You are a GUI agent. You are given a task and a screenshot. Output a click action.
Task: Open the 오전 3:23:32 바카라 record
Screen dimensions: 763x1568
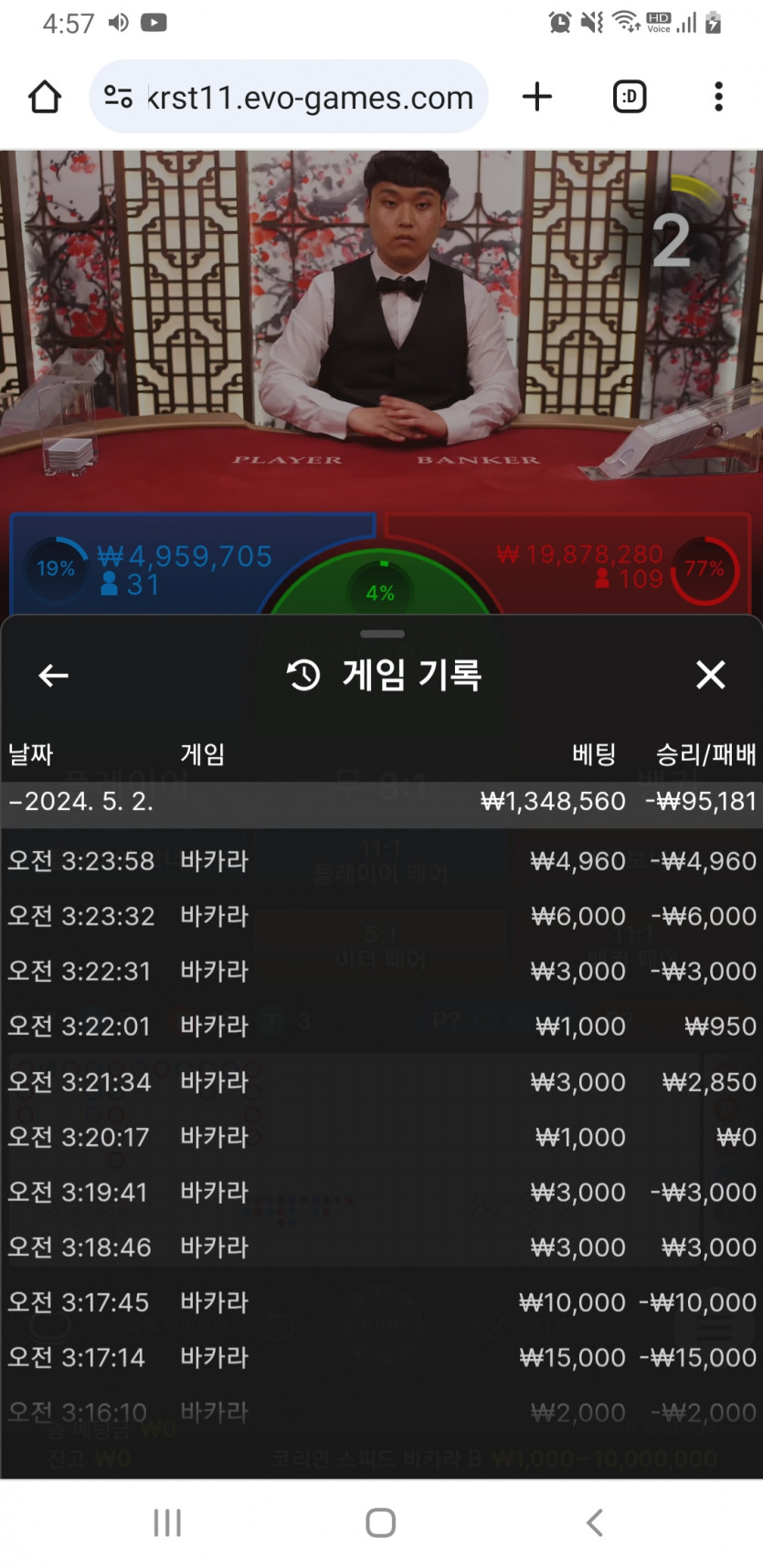pos(381,916)
